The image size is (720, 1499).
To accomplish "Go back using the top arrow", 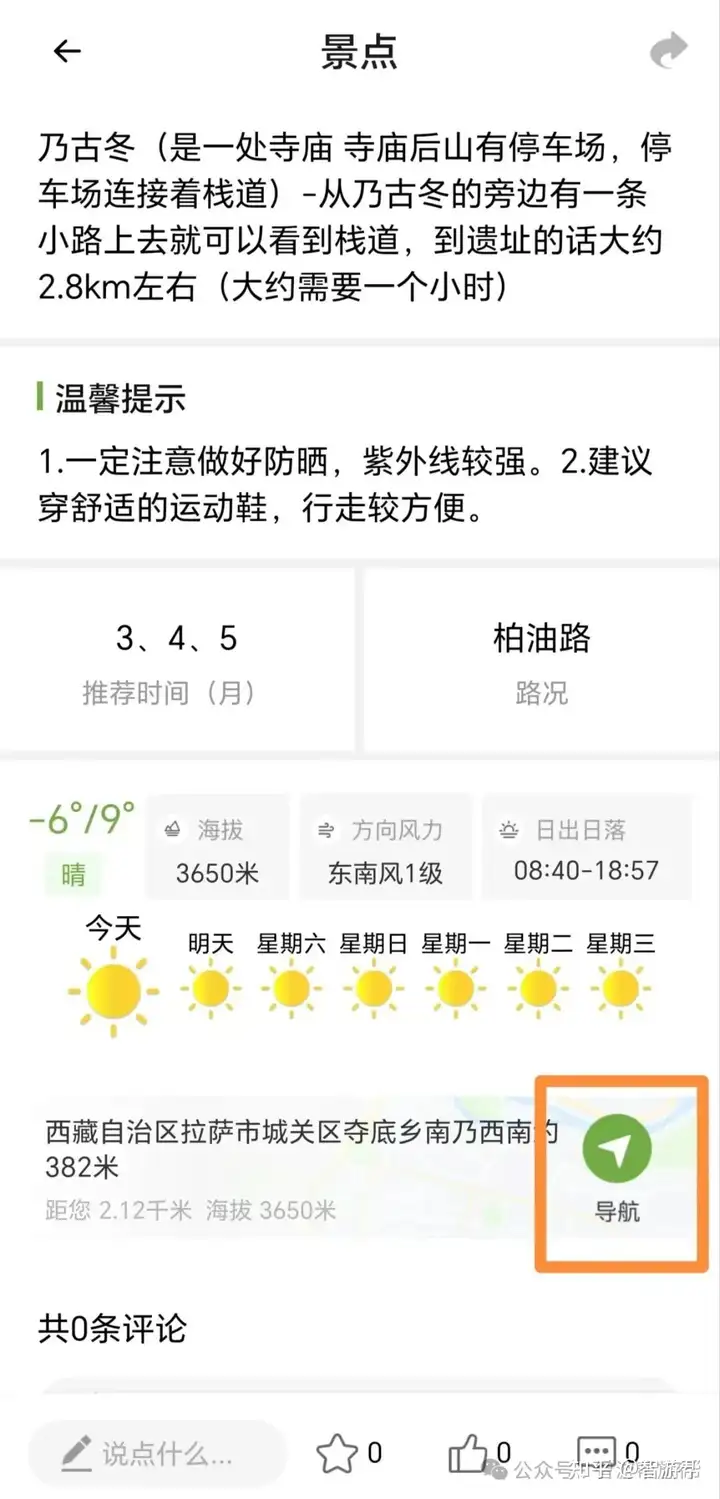I will coord(66,51).
